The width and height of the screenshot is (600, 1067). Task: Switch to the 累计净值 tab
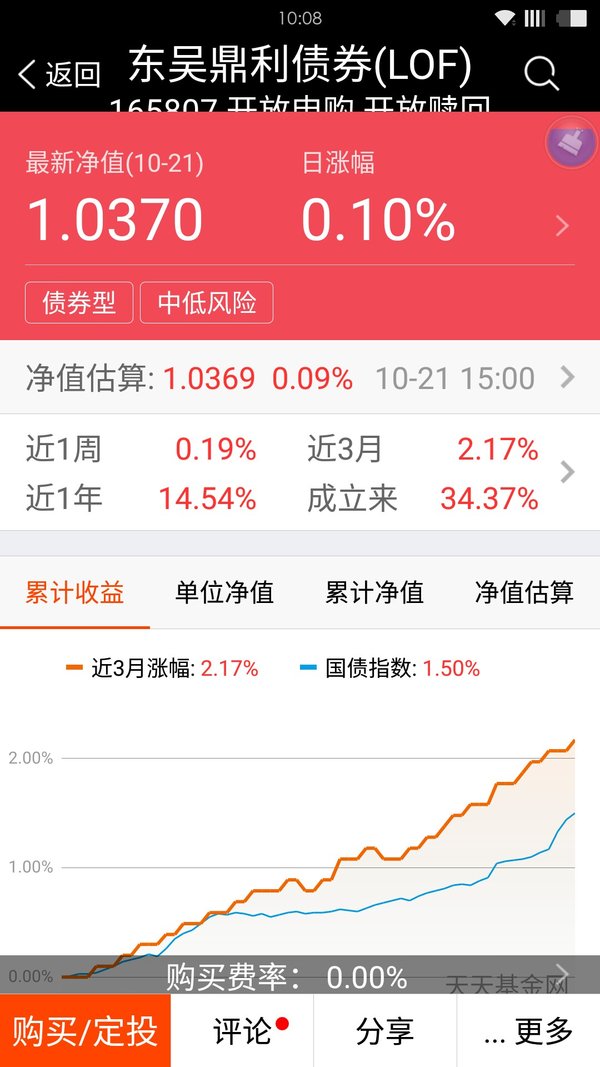click(375, 593)
